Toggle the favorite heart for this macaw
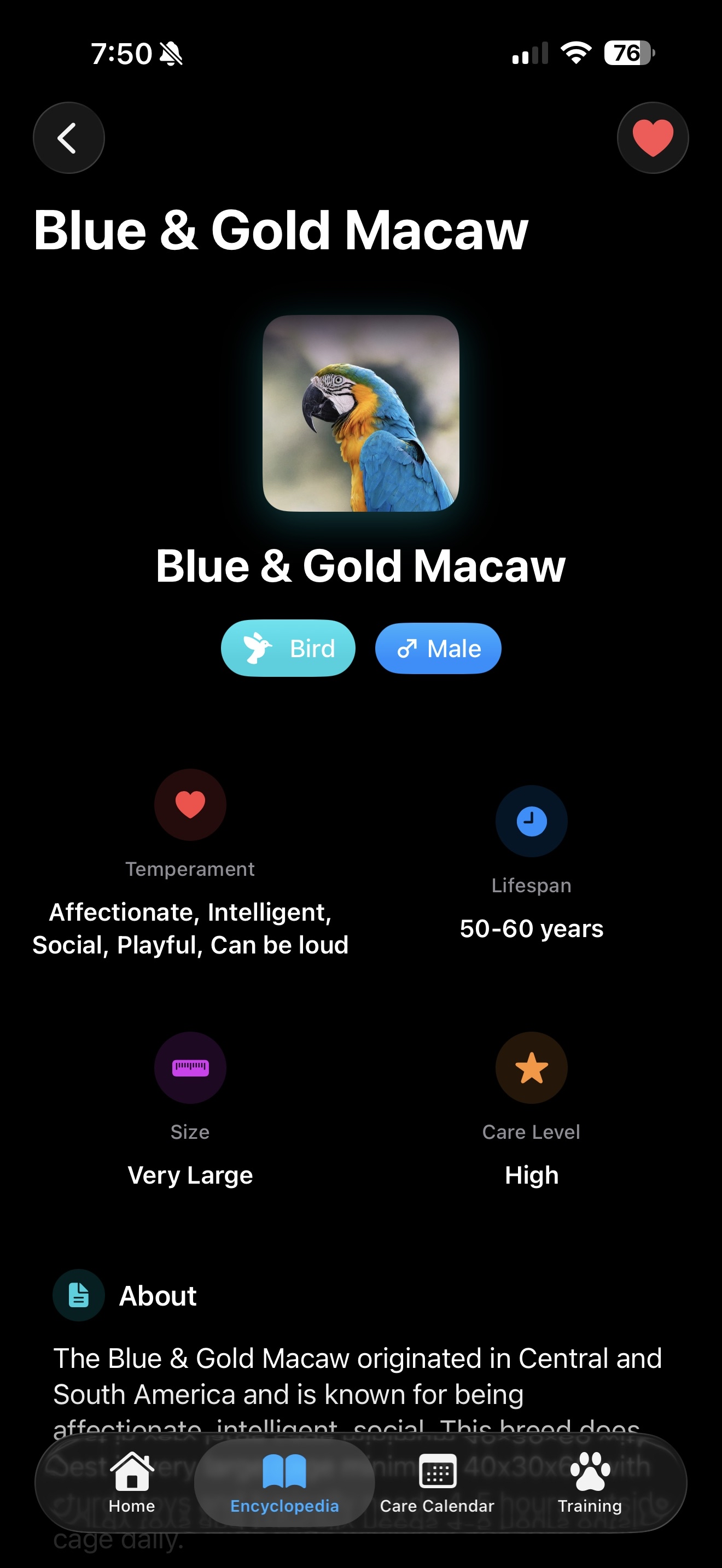 coord(653,138)
